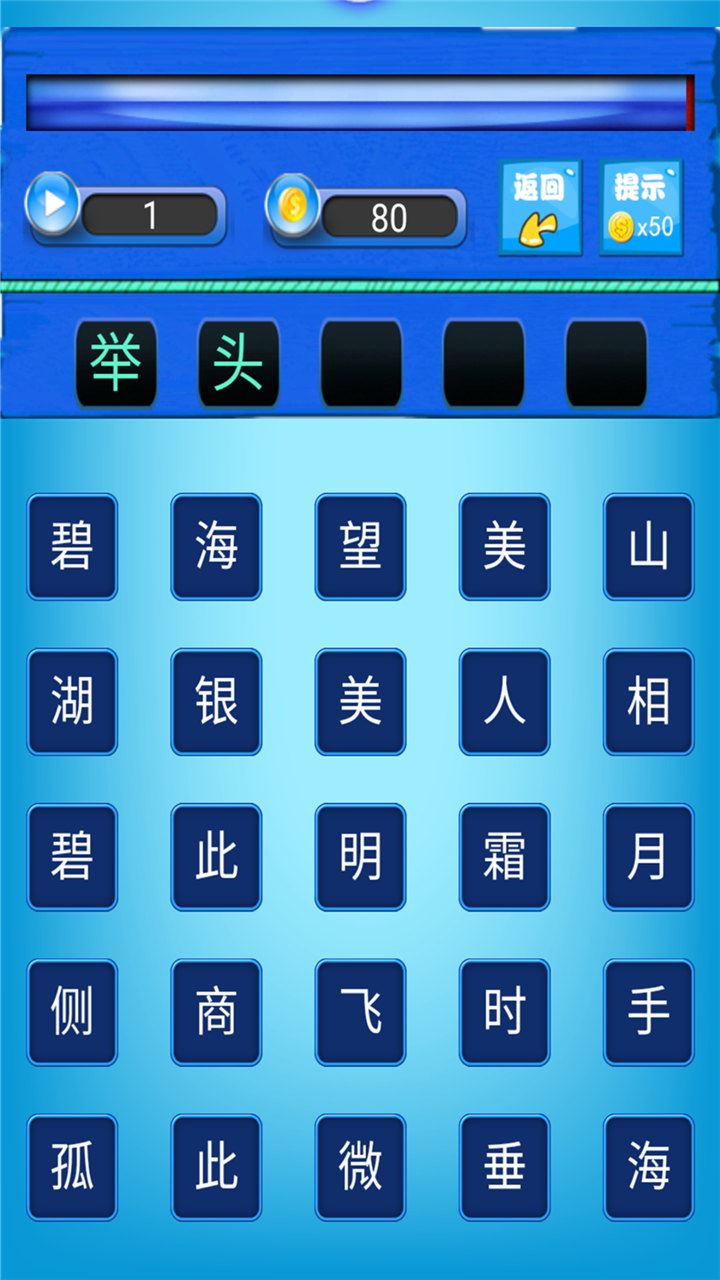
Task: Choose the 银 character tile
Action: 216,702
